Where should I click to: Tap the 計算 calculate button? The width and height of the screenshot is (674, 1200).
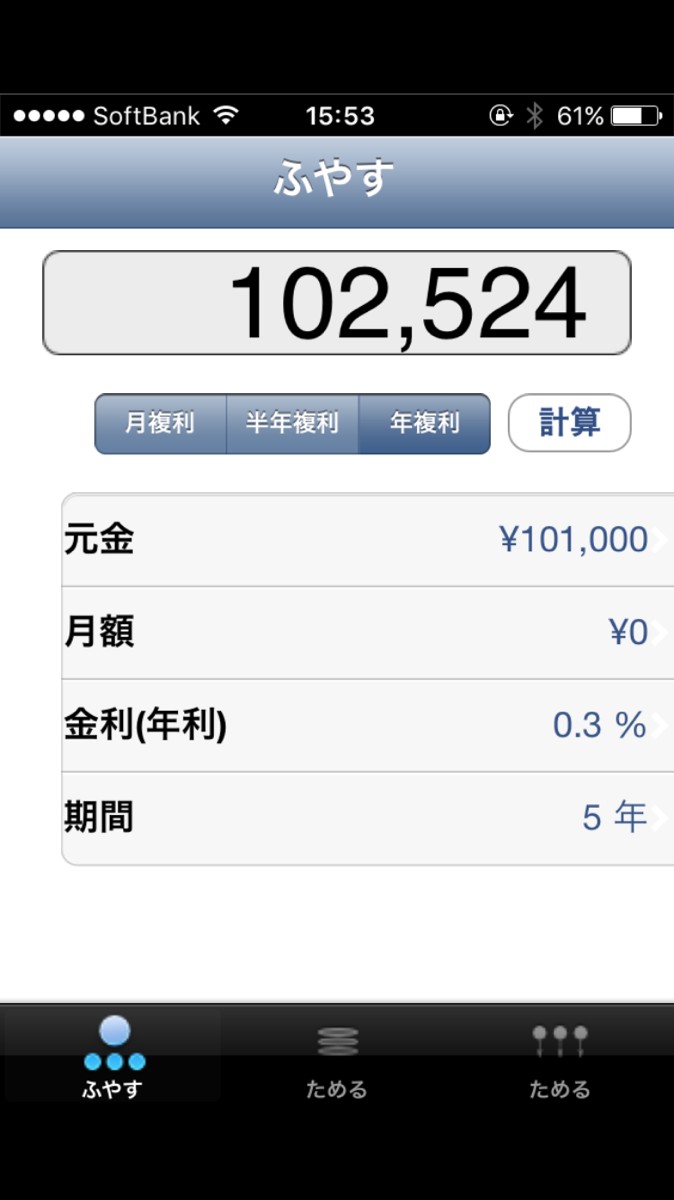(570, 423)
